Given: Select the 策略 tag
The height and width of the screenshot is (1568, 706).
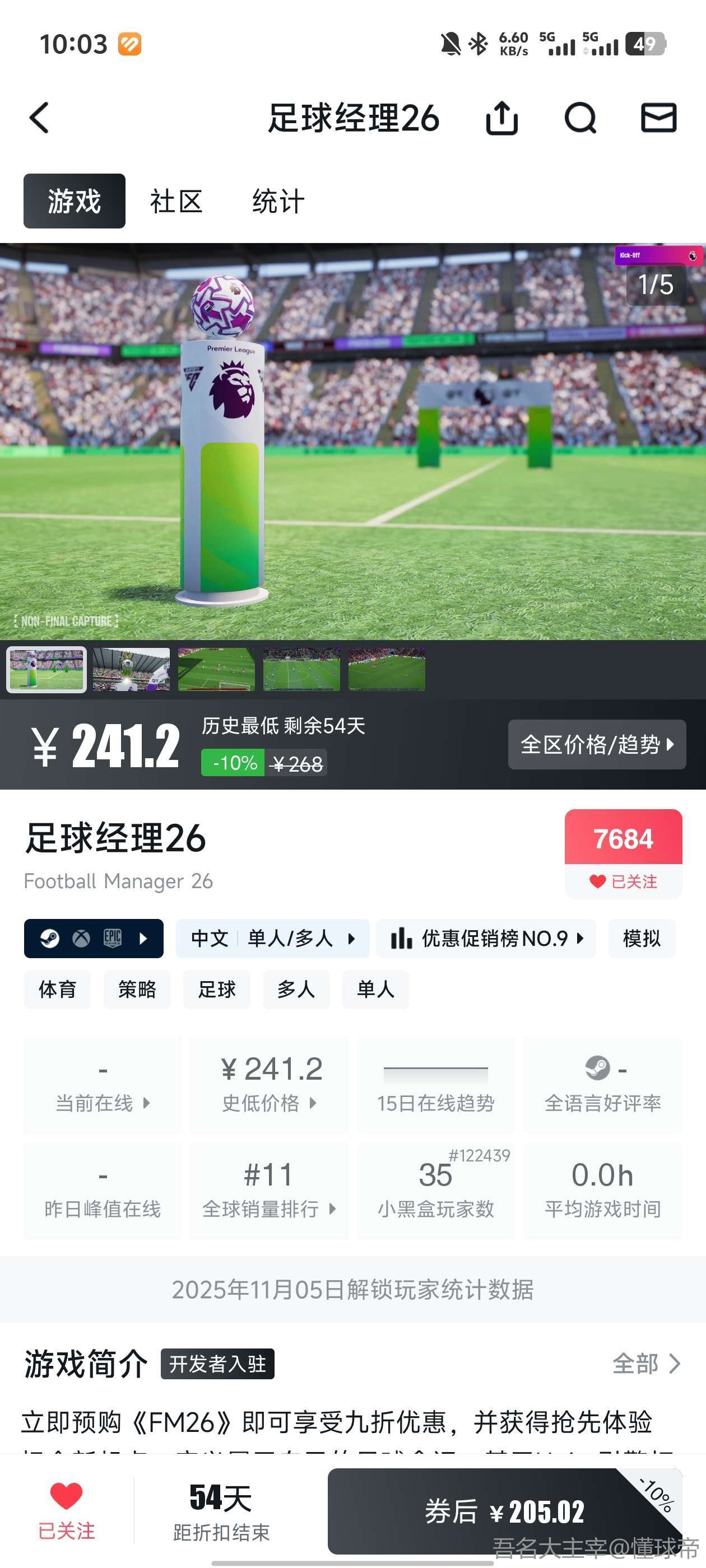Looking at the screenshot, I should click(x=137, y=990).
